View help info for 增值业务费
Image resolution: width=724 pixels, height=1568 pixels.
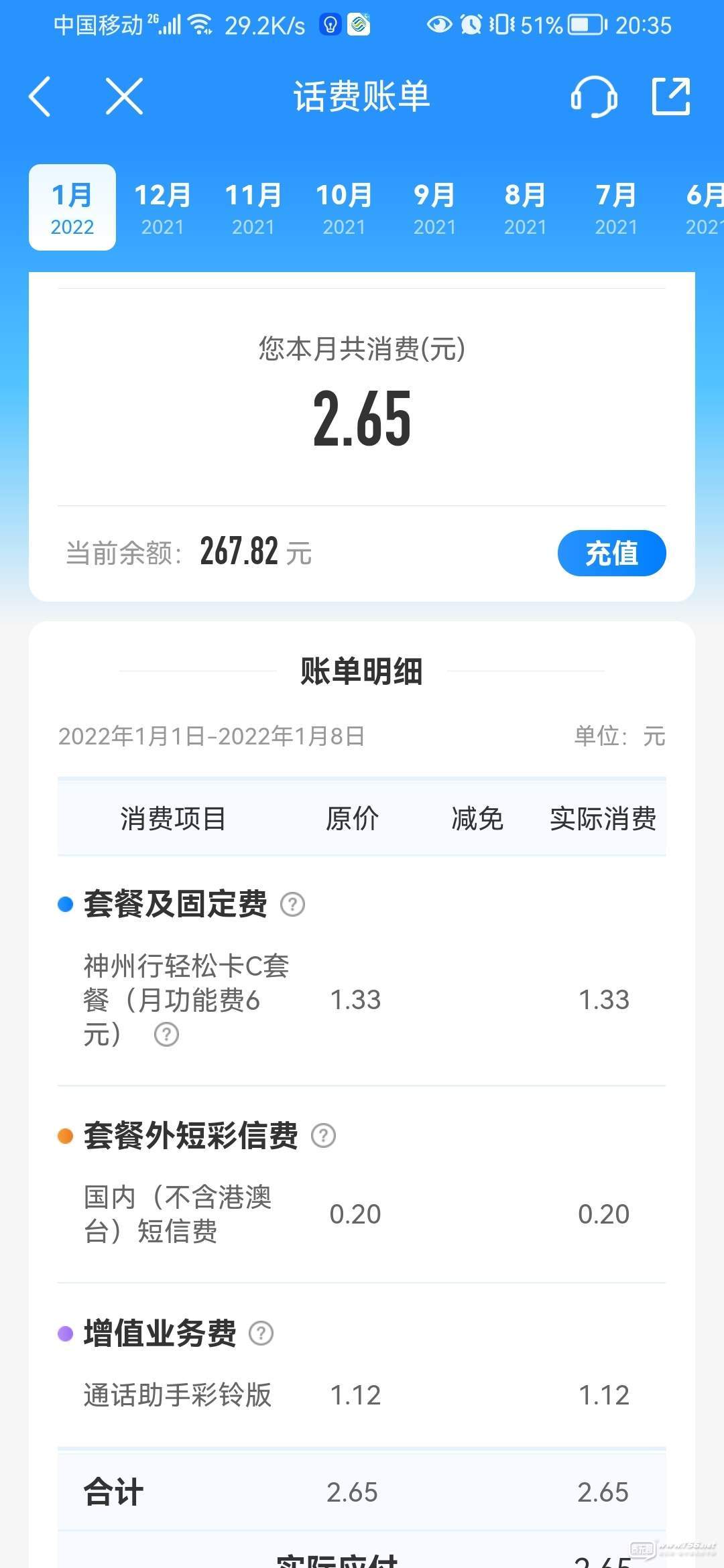pyautogui.click(x=261, y=1333)
